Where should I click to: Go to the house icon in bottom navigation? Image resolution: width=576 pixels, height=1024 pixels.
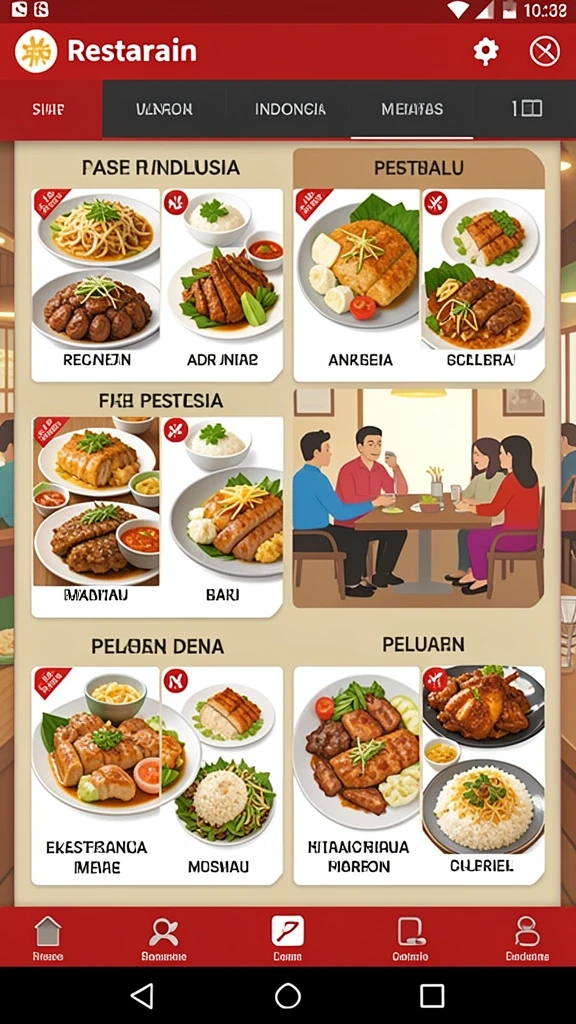click(48, 938)
